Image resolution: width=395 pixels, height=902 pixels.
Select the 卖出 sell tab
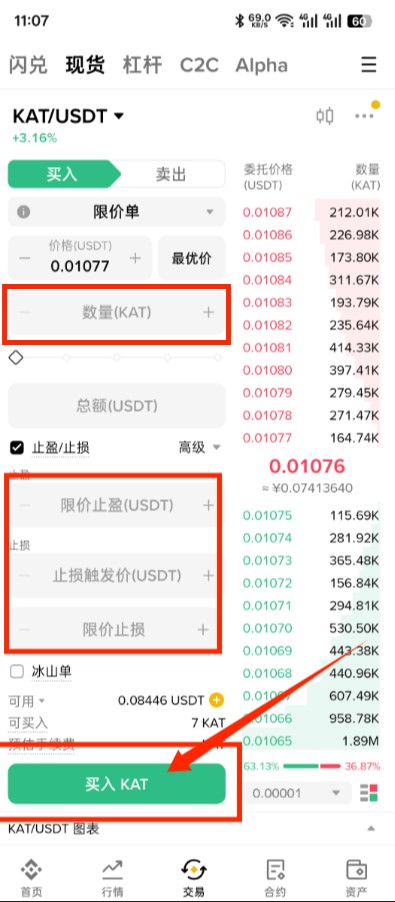point(171,174)
